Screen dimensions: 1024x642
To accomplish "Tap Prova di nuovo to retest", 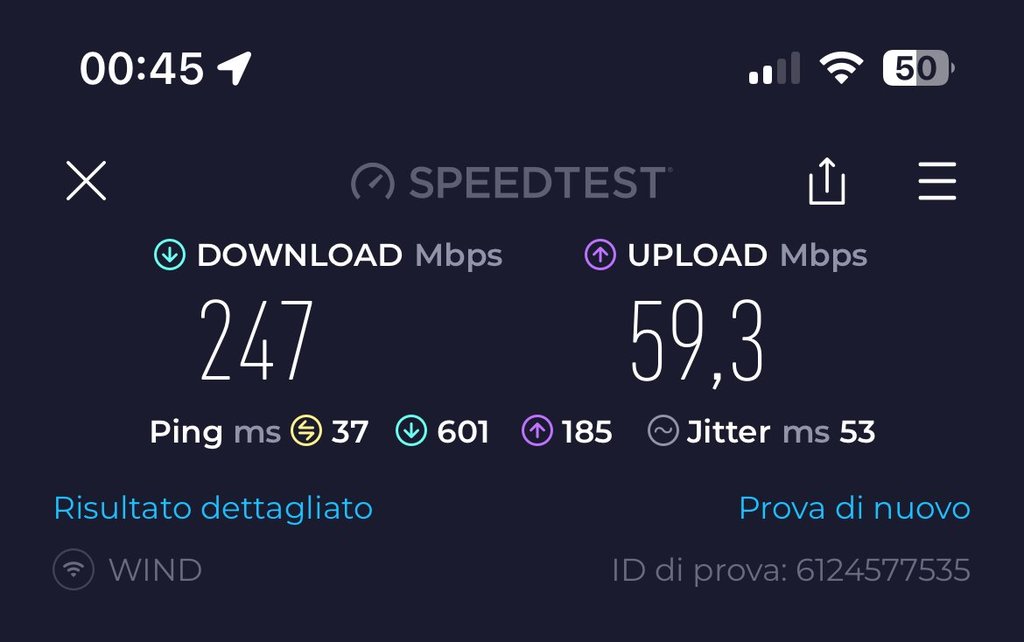I will click(854, 508).
